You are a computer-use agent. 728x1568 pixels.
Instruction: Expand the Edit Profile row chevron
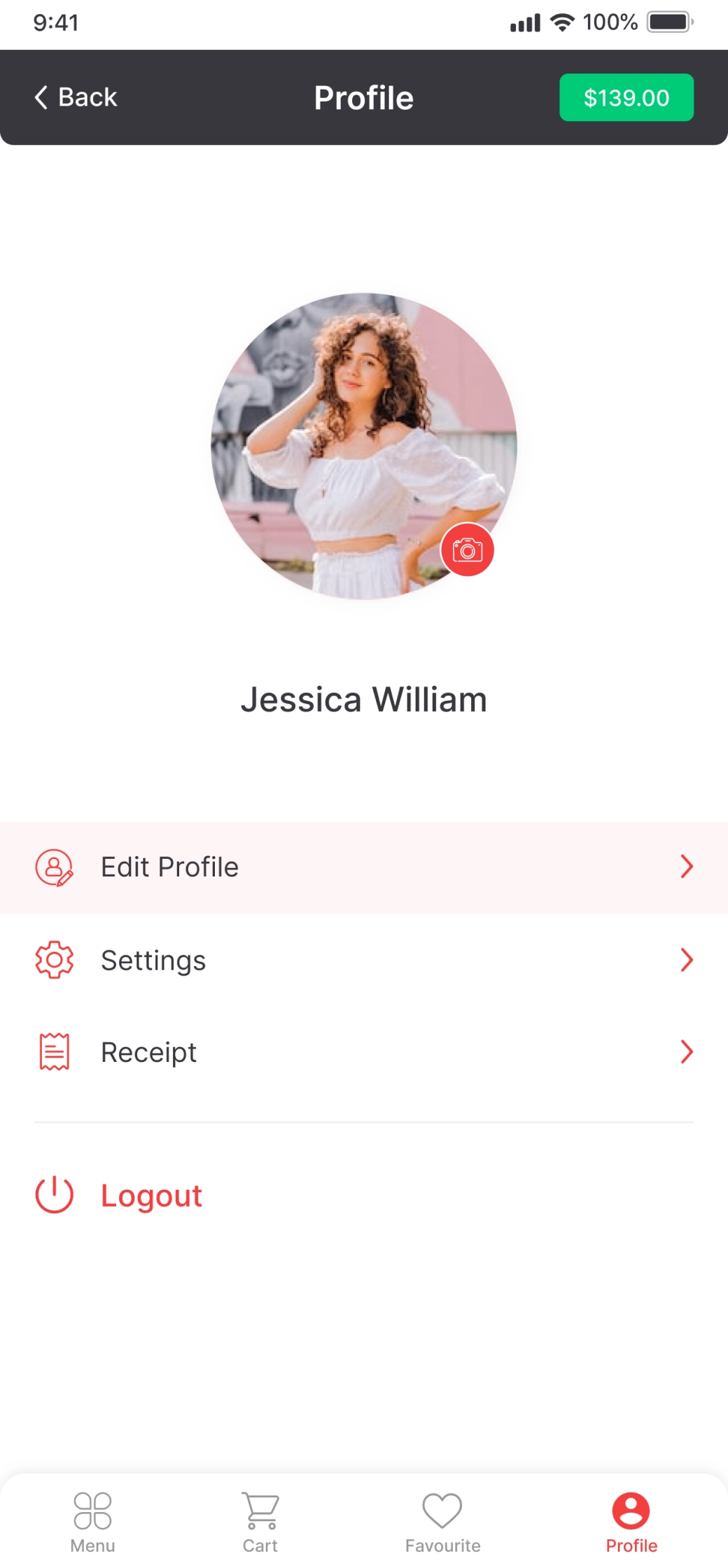tap(687, 867)
